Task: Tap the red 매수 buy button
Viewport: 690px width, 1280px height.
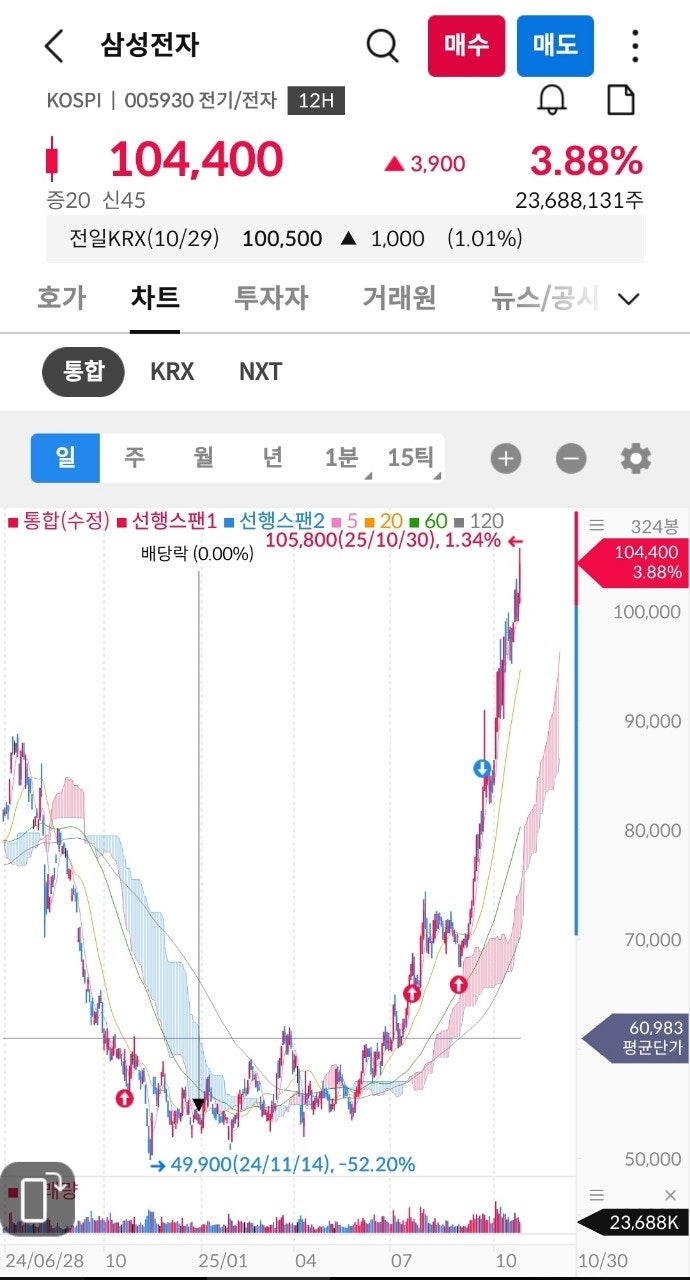Action: (466, 46)
